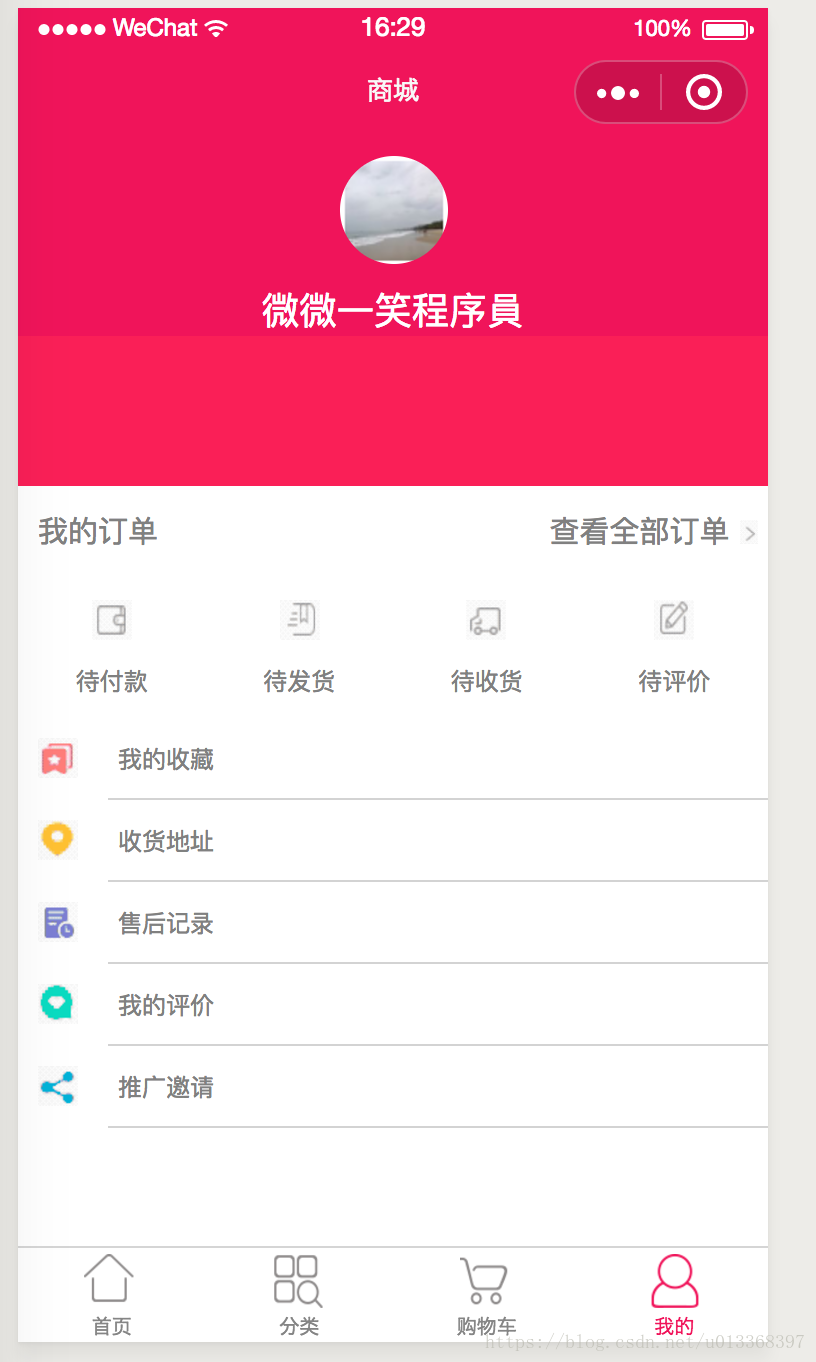Open 待付款 pending payment orders
Viewport: 816px width, 1362px height.
click(112, 648)
